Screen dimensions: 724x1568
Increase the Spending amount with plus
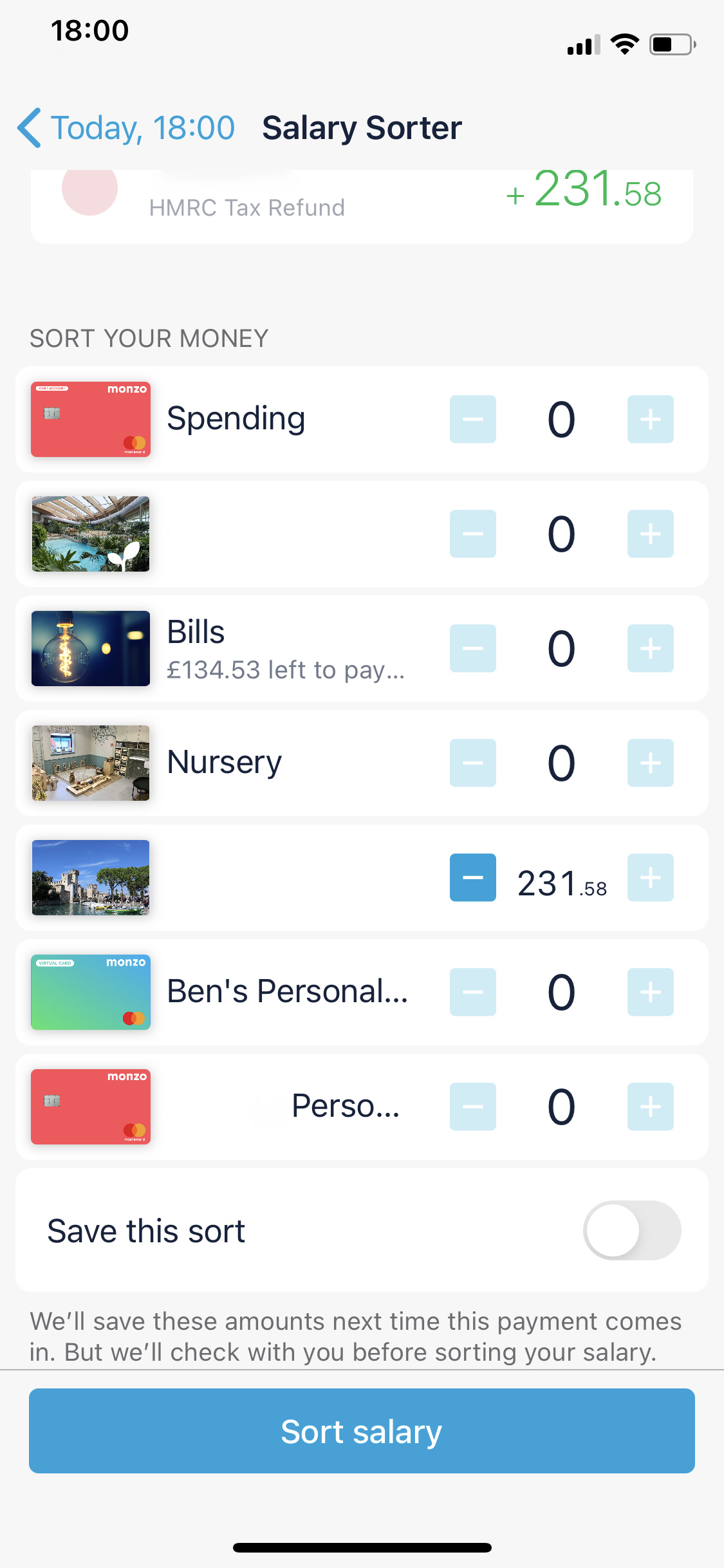[650, 419]
